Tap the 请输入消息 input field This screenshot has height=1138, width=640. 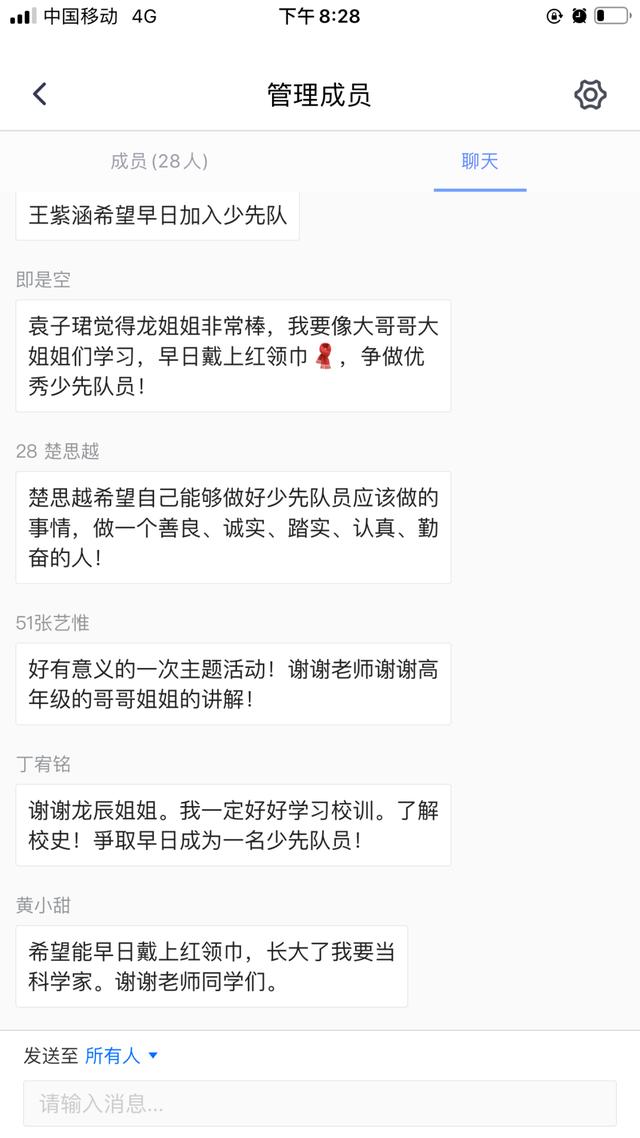(320, 1104)
